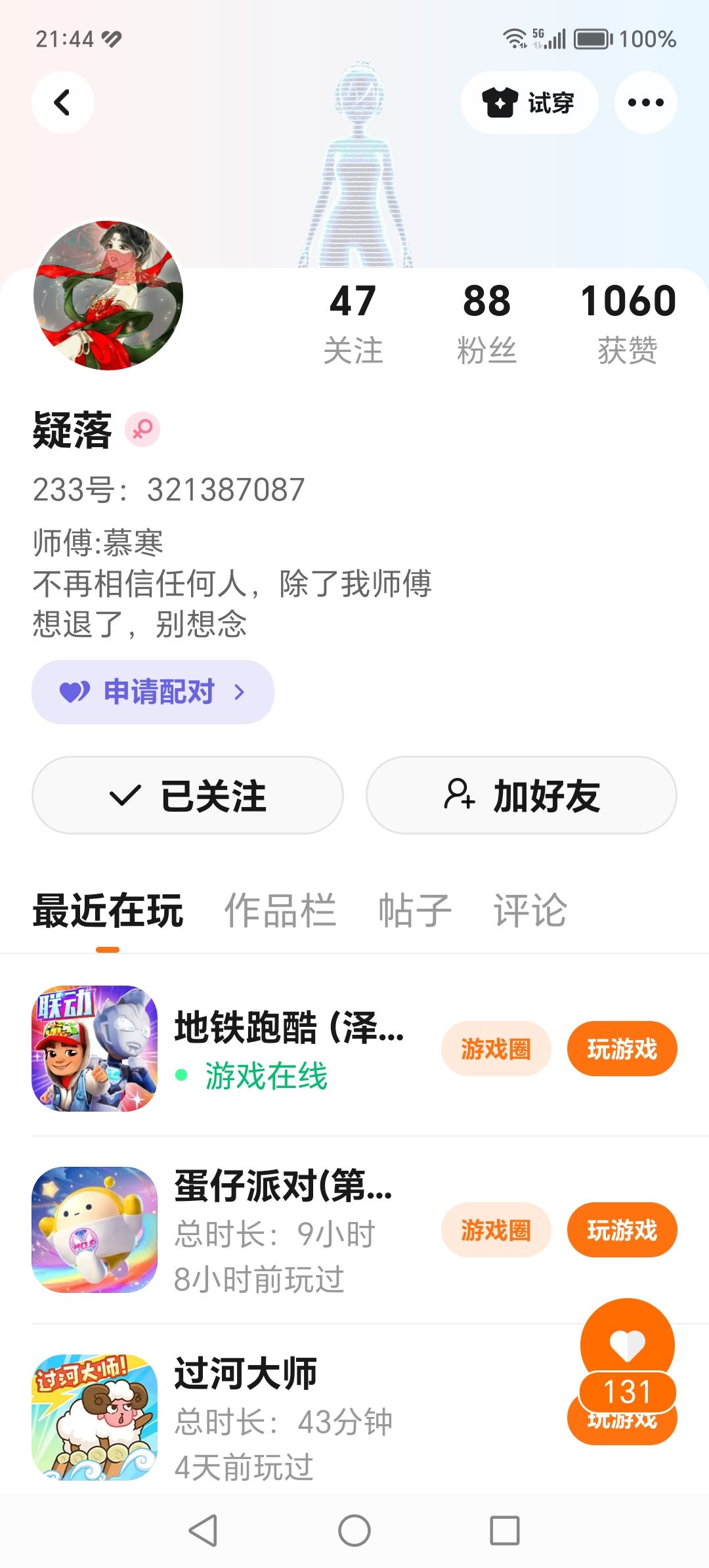Image resolution: width=709 pixels, height=1568 pixels.
Task: Tap 申请配对 to request pairing
Action: [152, 691]
